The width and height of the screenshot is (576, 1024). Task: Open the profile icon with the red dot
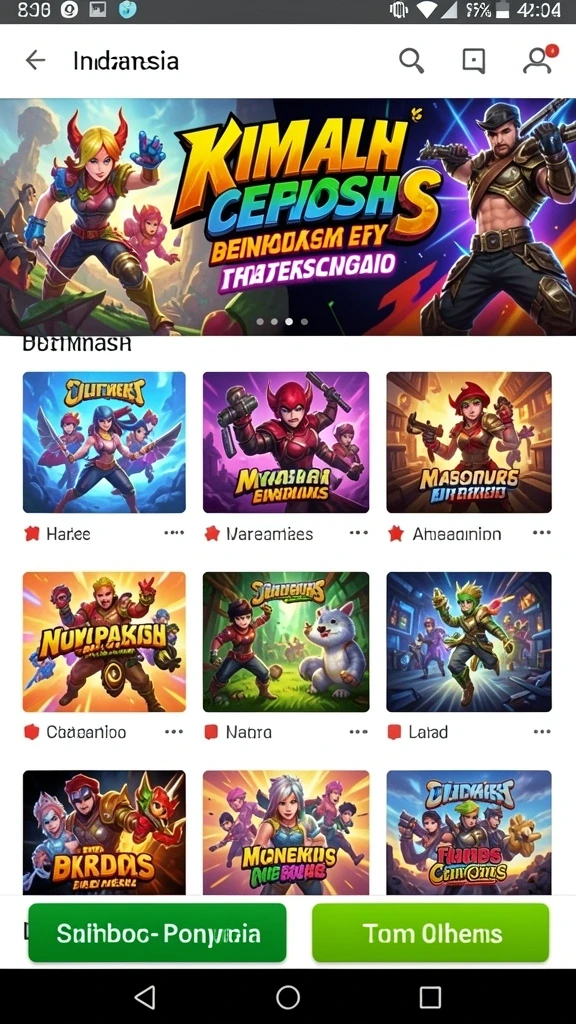[x=539, y=59]
